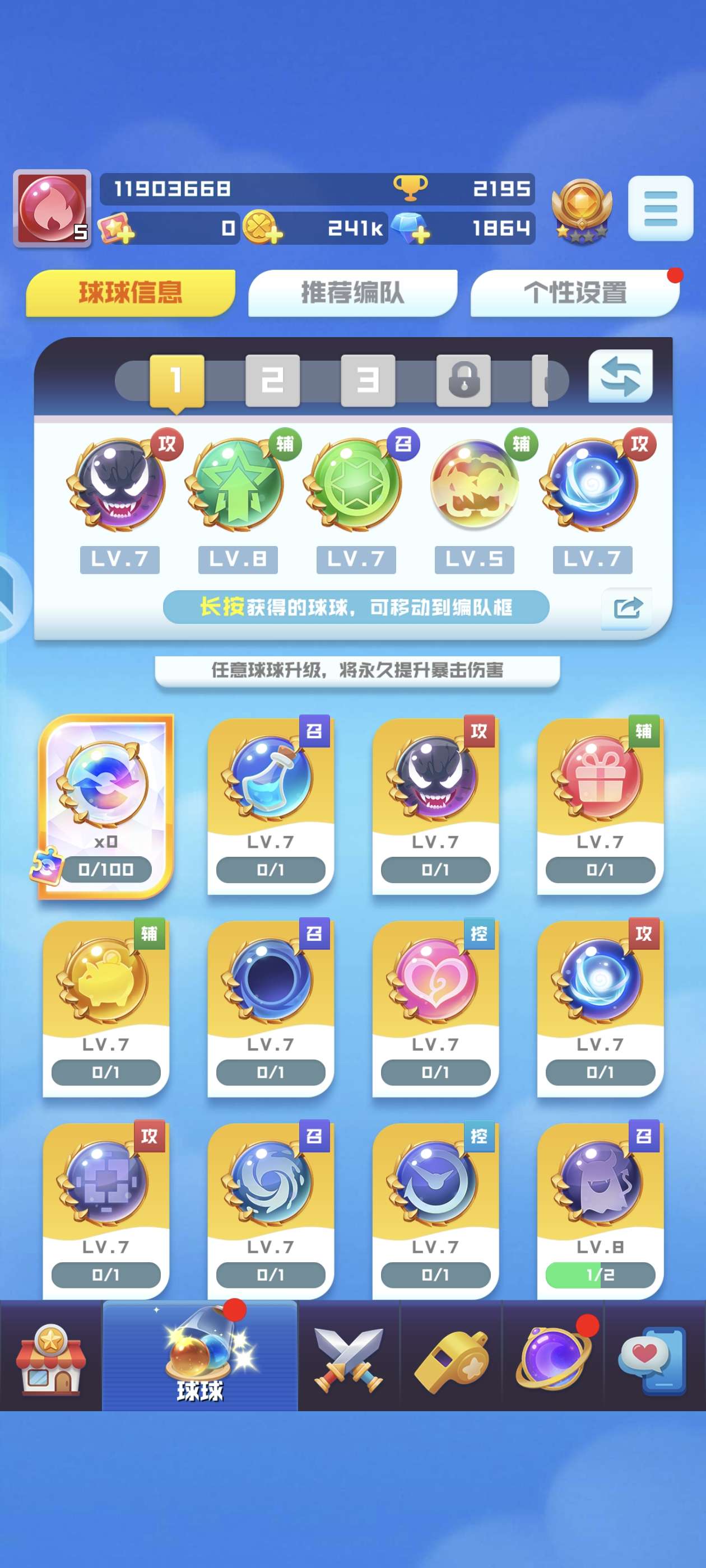706x1568 pixels.
Task: Open the rainbow ball card 0/100
Action: pos(105,805)
